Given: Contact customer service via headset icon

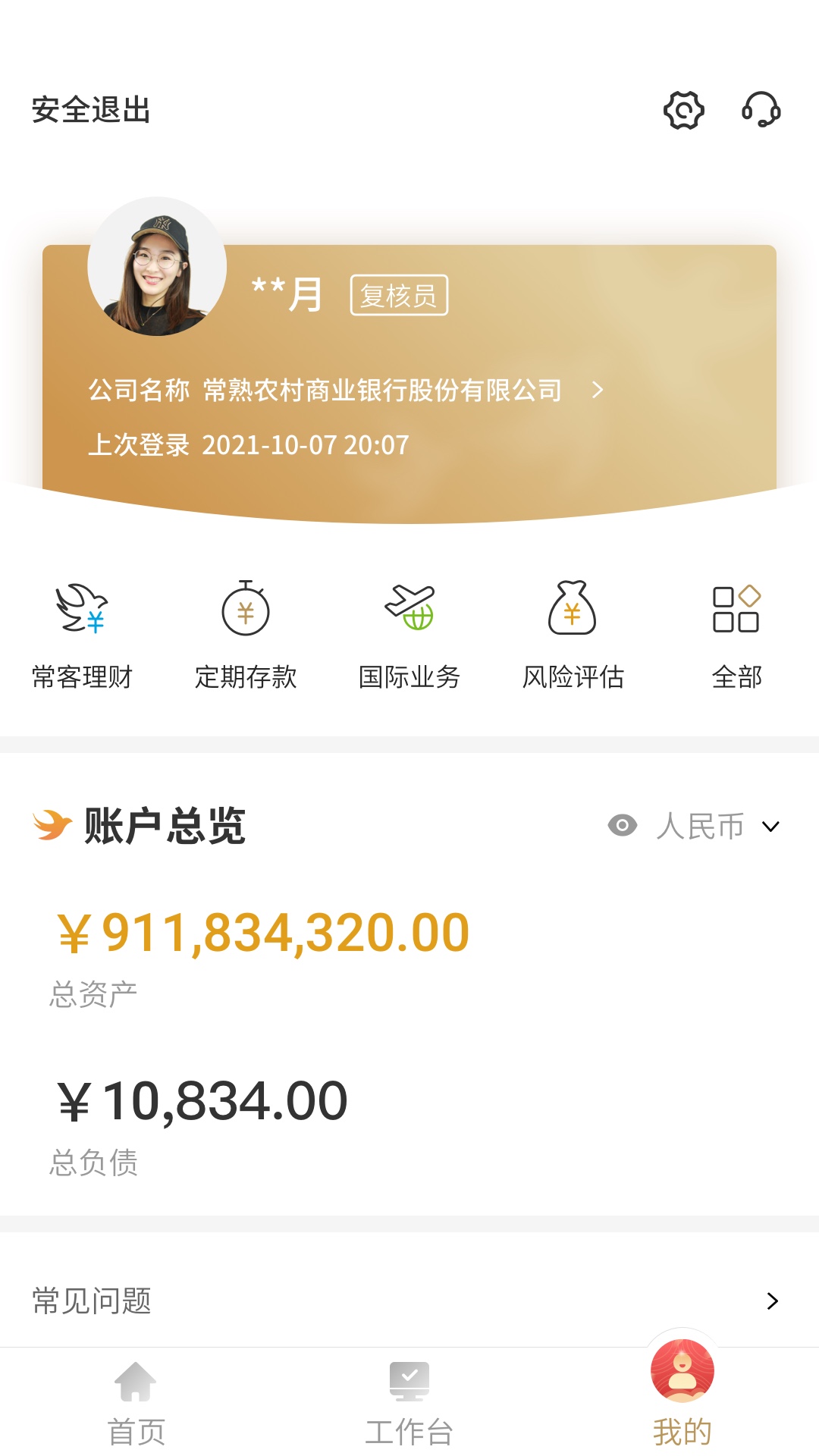Looking at the screenshot, I should (x=762, y=110).
